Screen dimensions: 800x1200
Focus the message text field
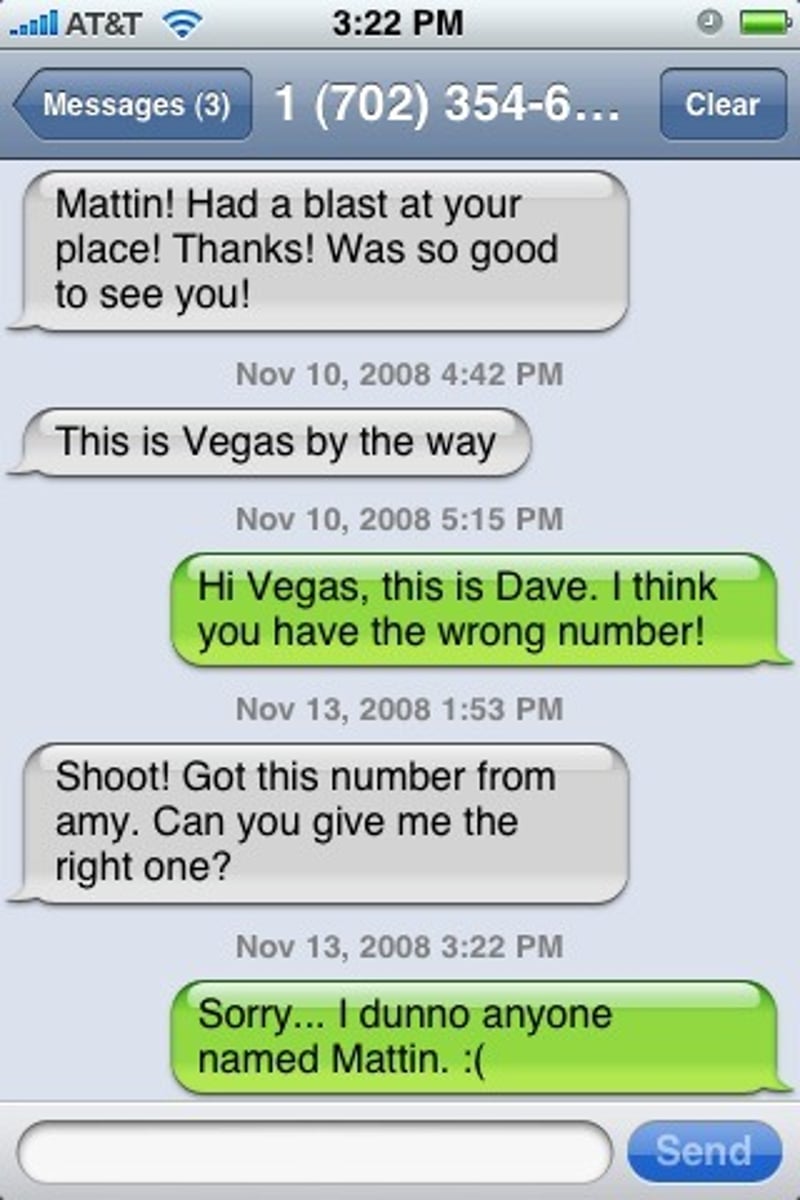[315, 1151]
